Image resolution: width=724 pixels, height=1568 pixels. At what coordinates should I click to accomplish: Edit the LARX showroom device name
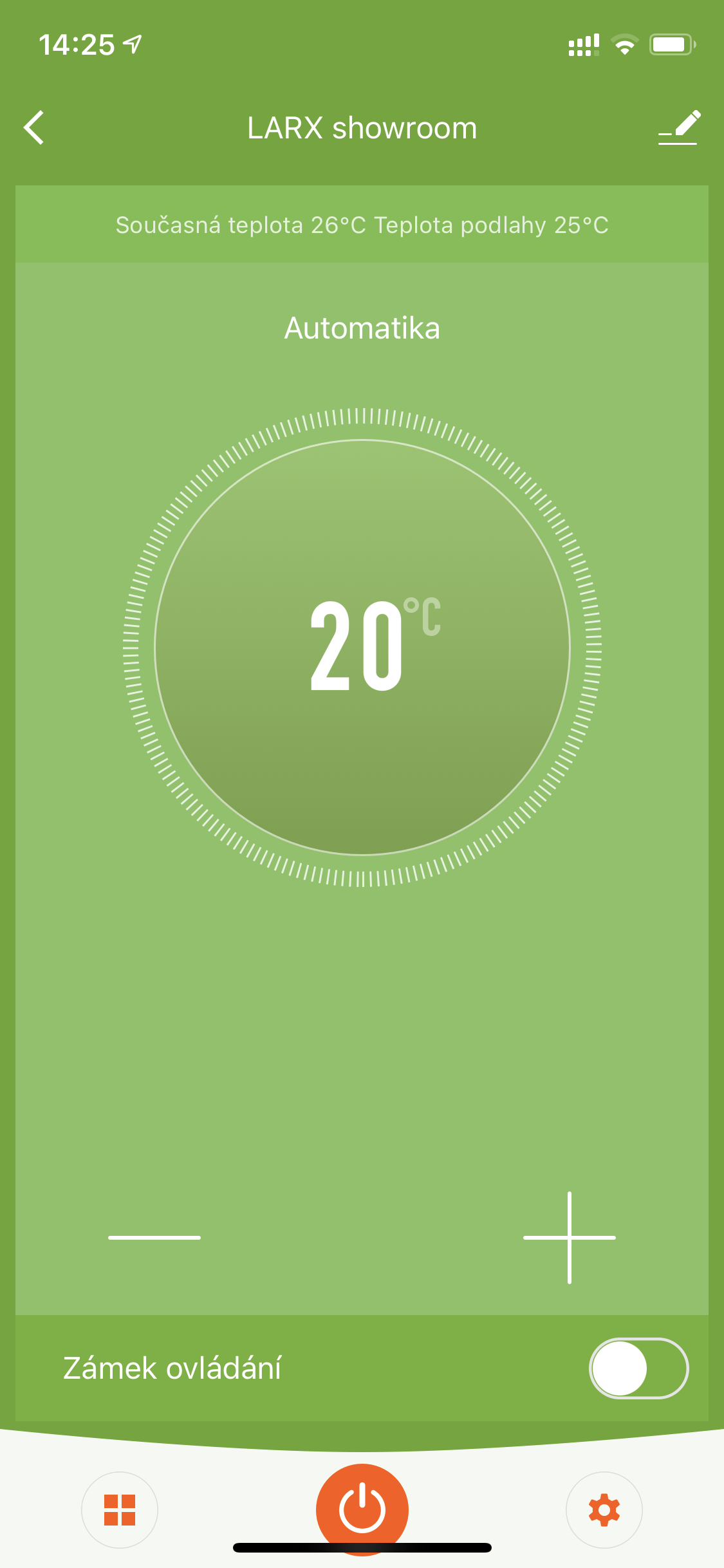pyautogui.click(x=679, y=127)
